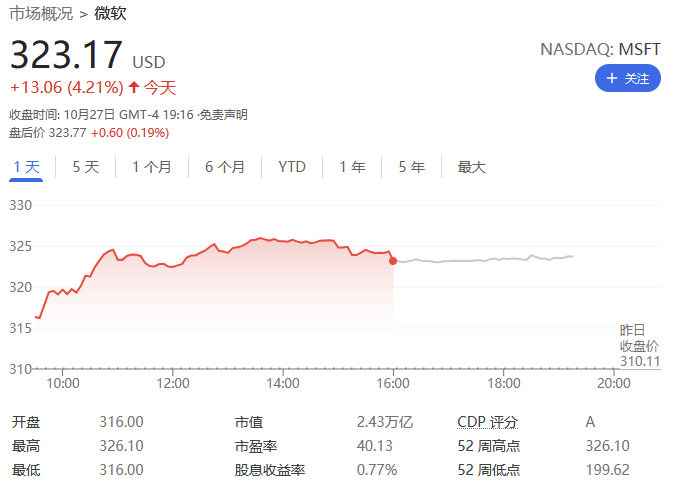678x493 pixels.
Task: Show the 最大 full history range
Action: (471, 167)
